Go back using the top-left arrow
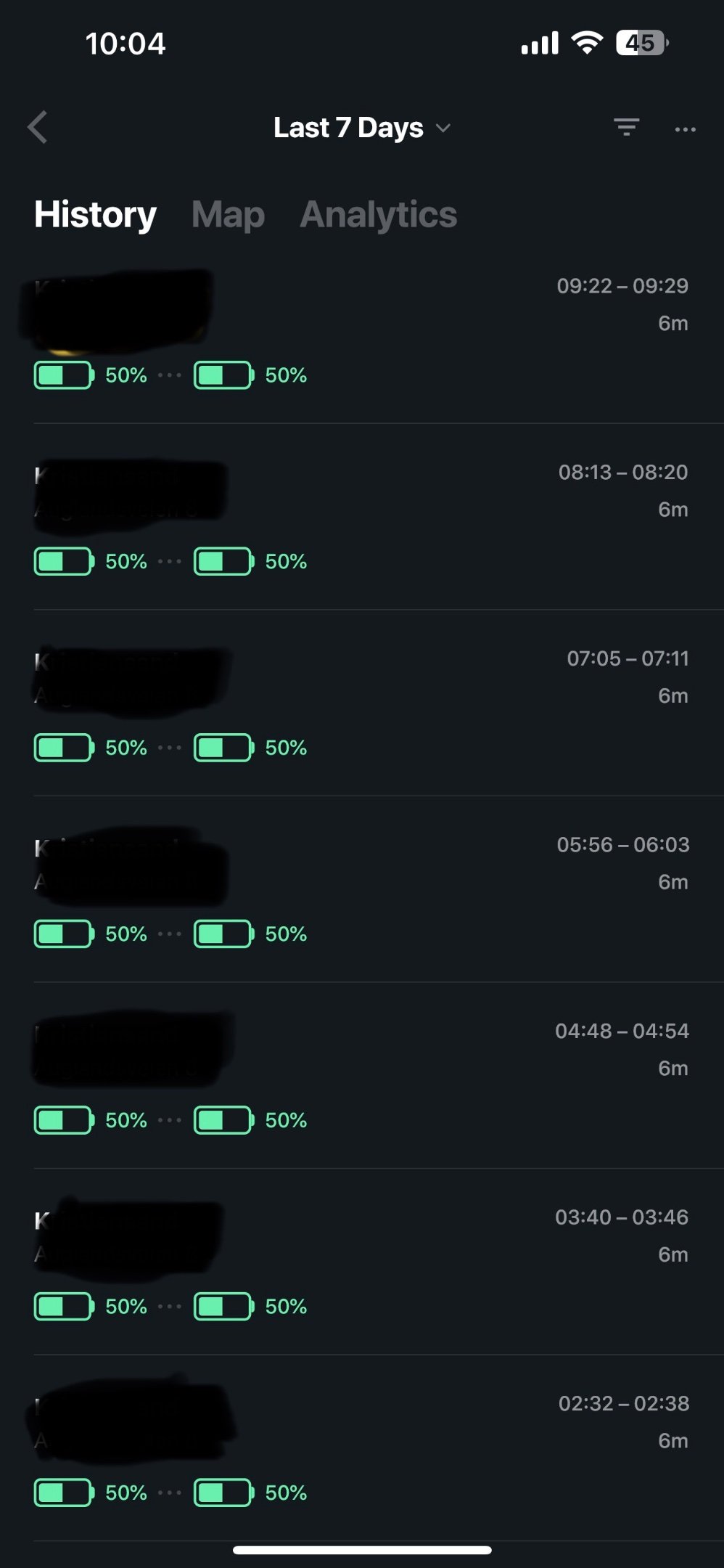Image resolution: width=724 pixels, height=1568 pixels. click(38, 128)
